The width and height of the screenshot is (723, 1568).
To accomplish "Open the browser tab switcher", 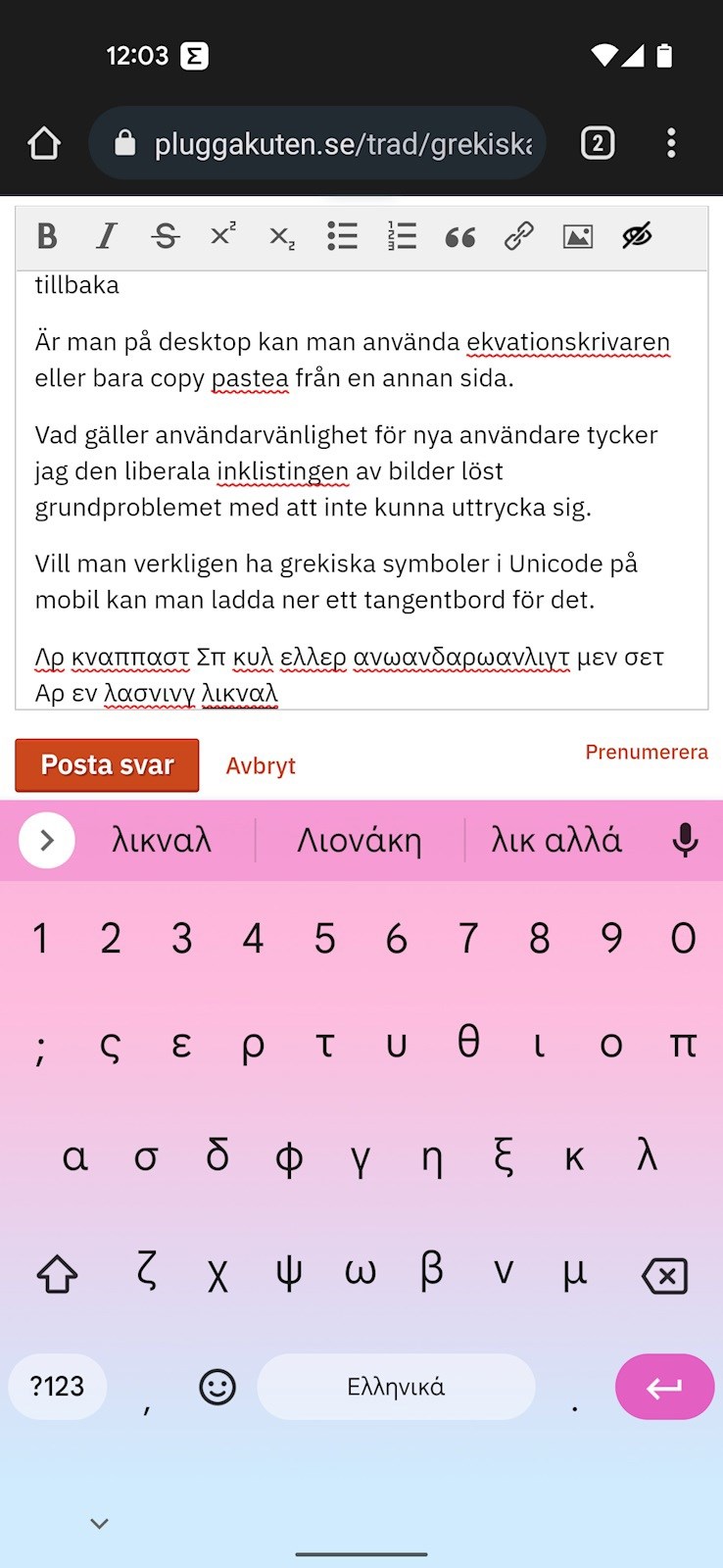I will [598, 144].
